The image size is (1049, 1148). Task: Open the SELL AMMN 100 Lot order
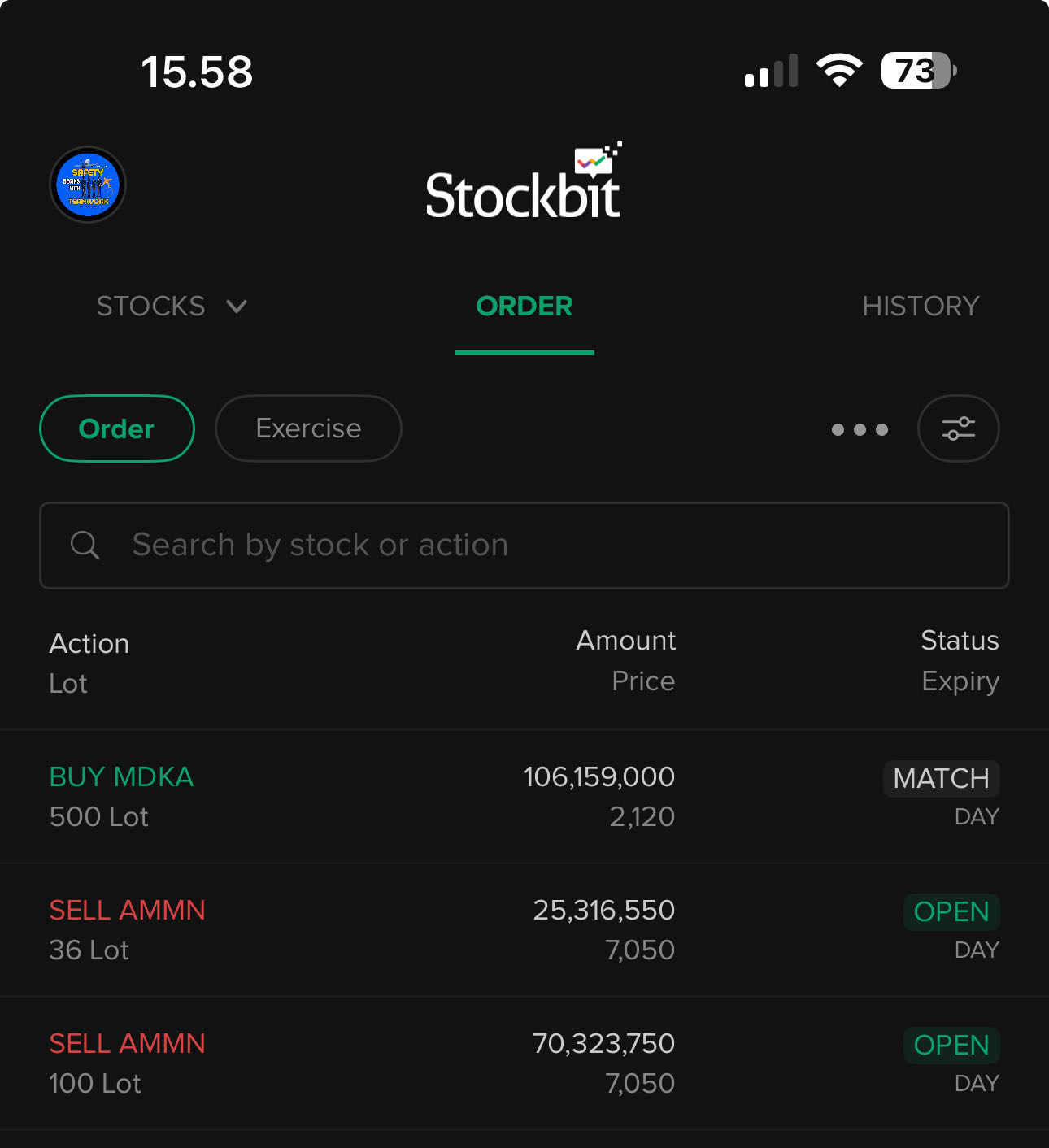pyautogui.click(x=524, y=1063)
